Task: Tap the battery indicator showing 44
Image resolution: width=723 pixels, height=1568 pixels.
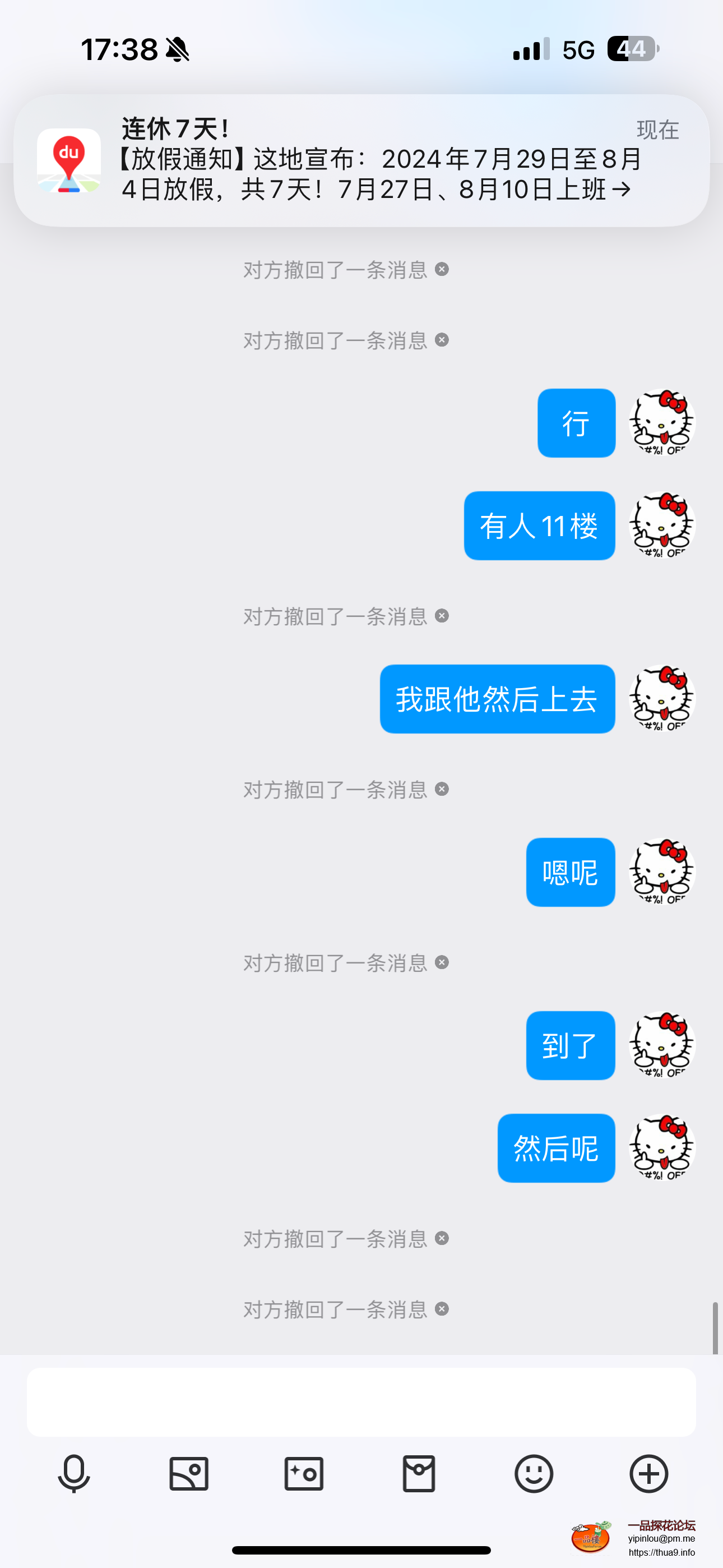Action: pos(632,49)
